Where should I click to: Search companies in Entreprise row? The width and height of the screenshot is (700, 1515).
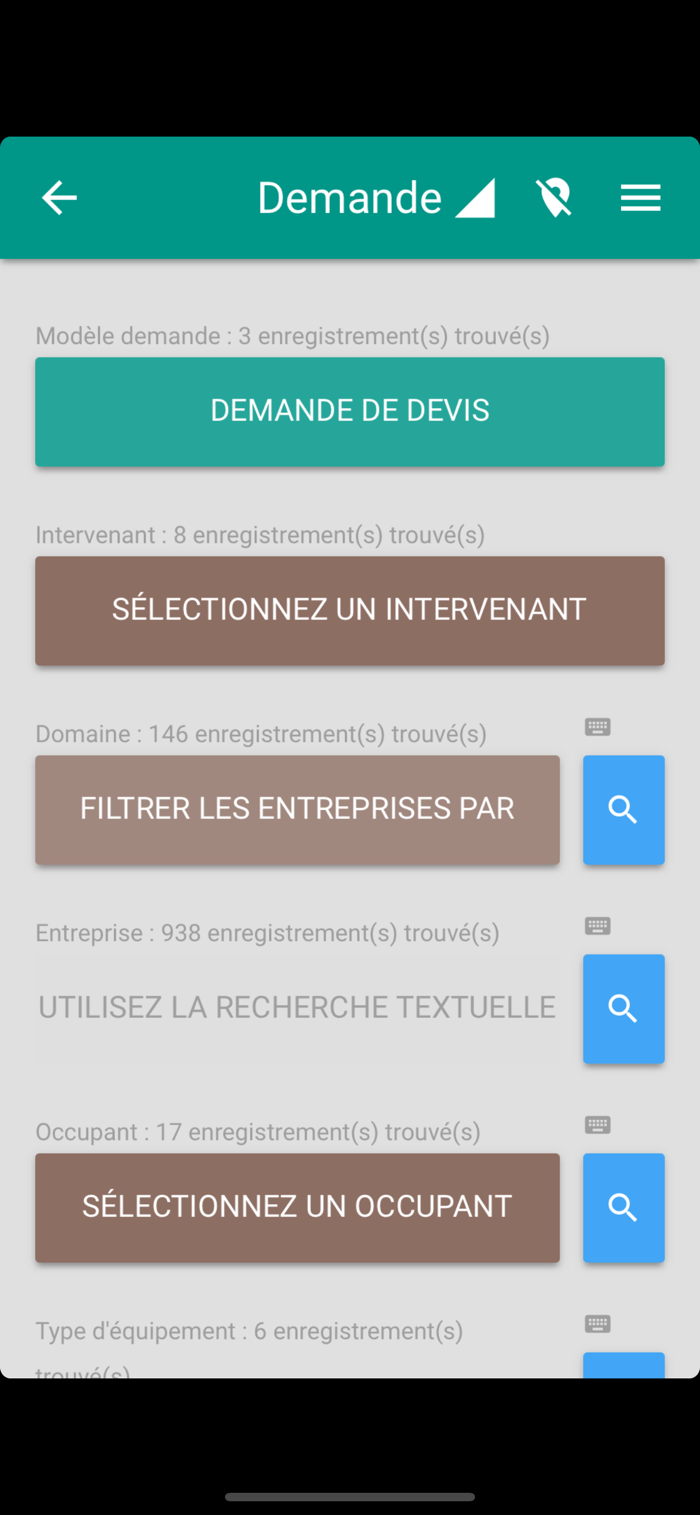tap(624, 1008)
